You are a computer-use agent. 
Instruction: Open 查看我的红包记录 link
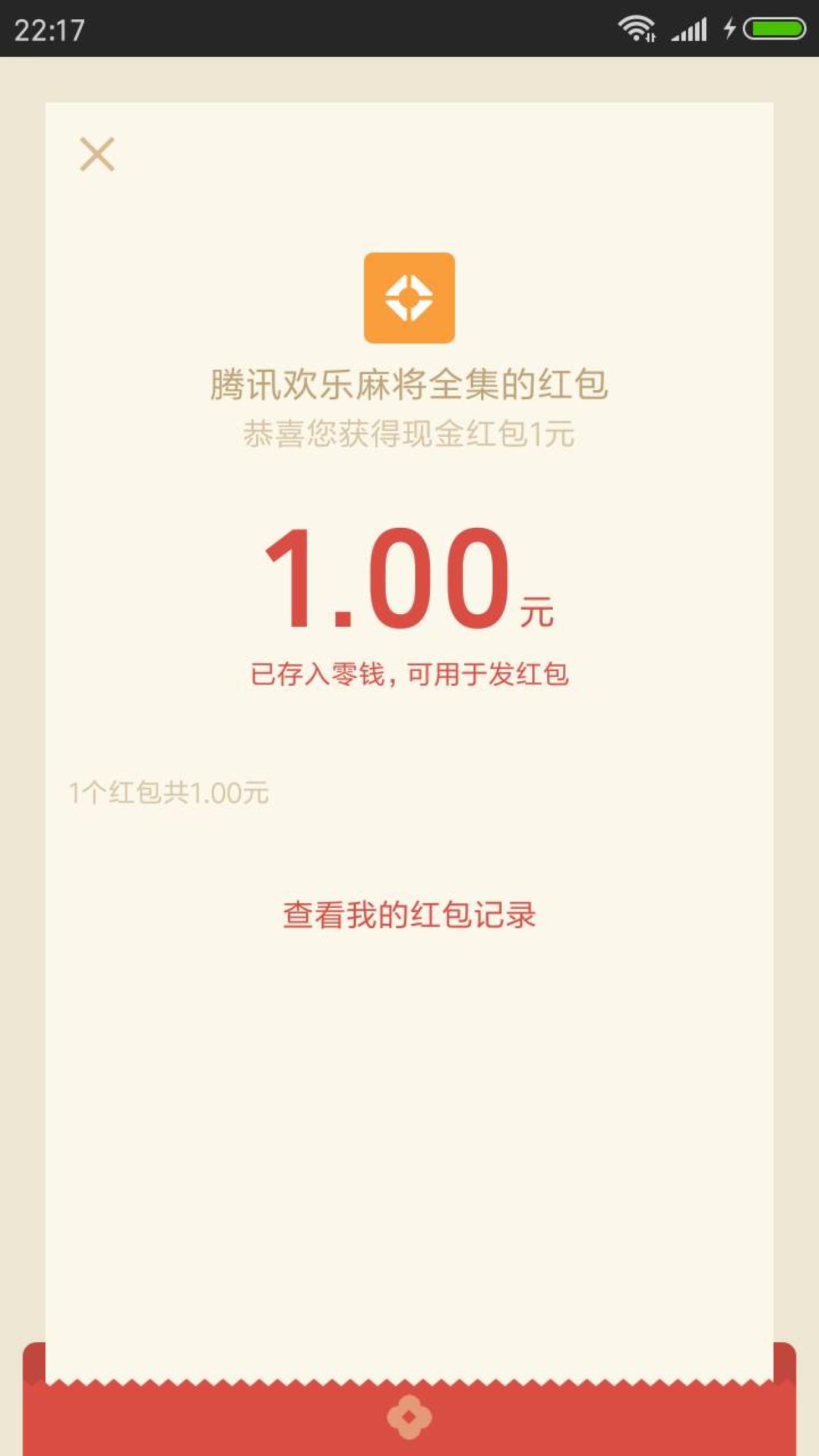[409, 915]
